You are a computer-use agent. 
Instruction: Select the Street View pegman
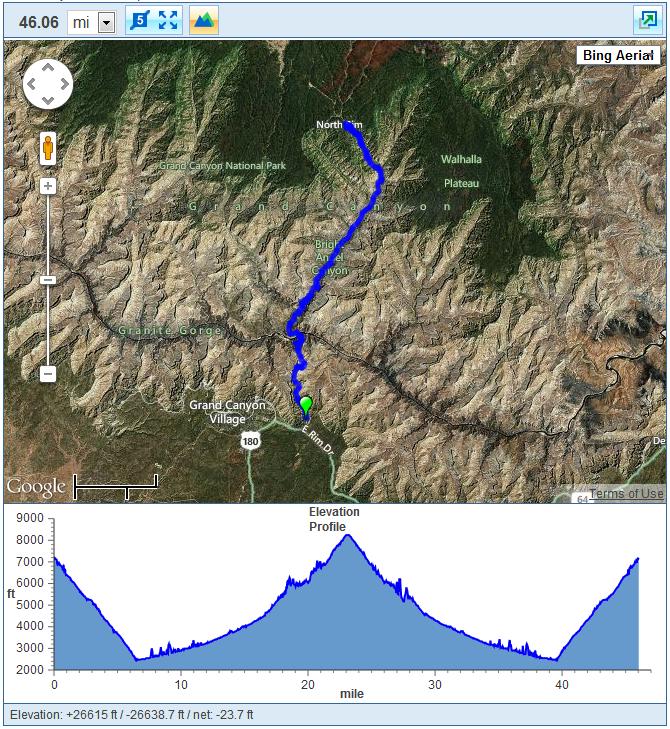pos(47,148)
